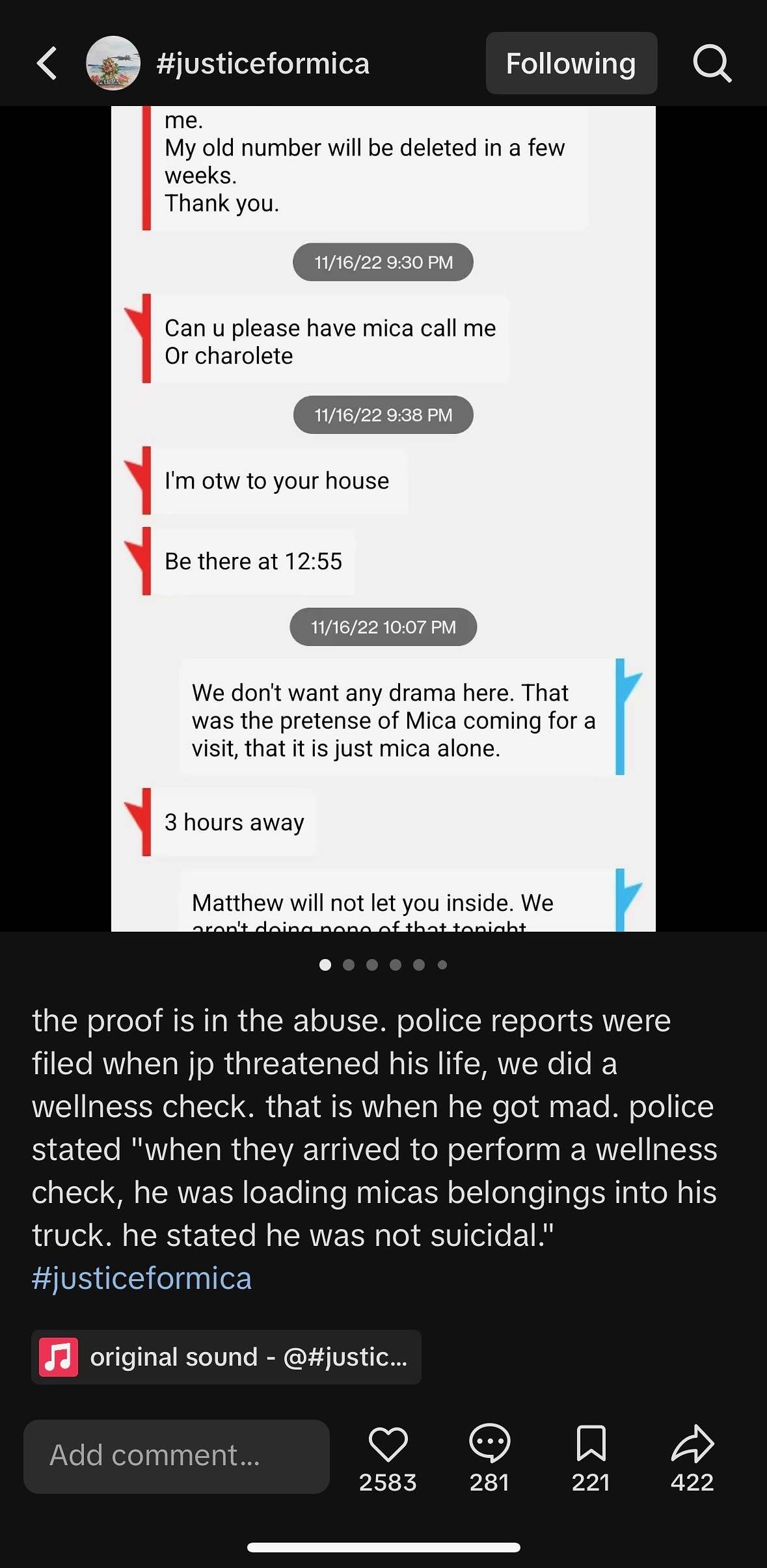Share this post with the arrow icon
This screenshot has width=767, height=1568.
click(692, 1443)
